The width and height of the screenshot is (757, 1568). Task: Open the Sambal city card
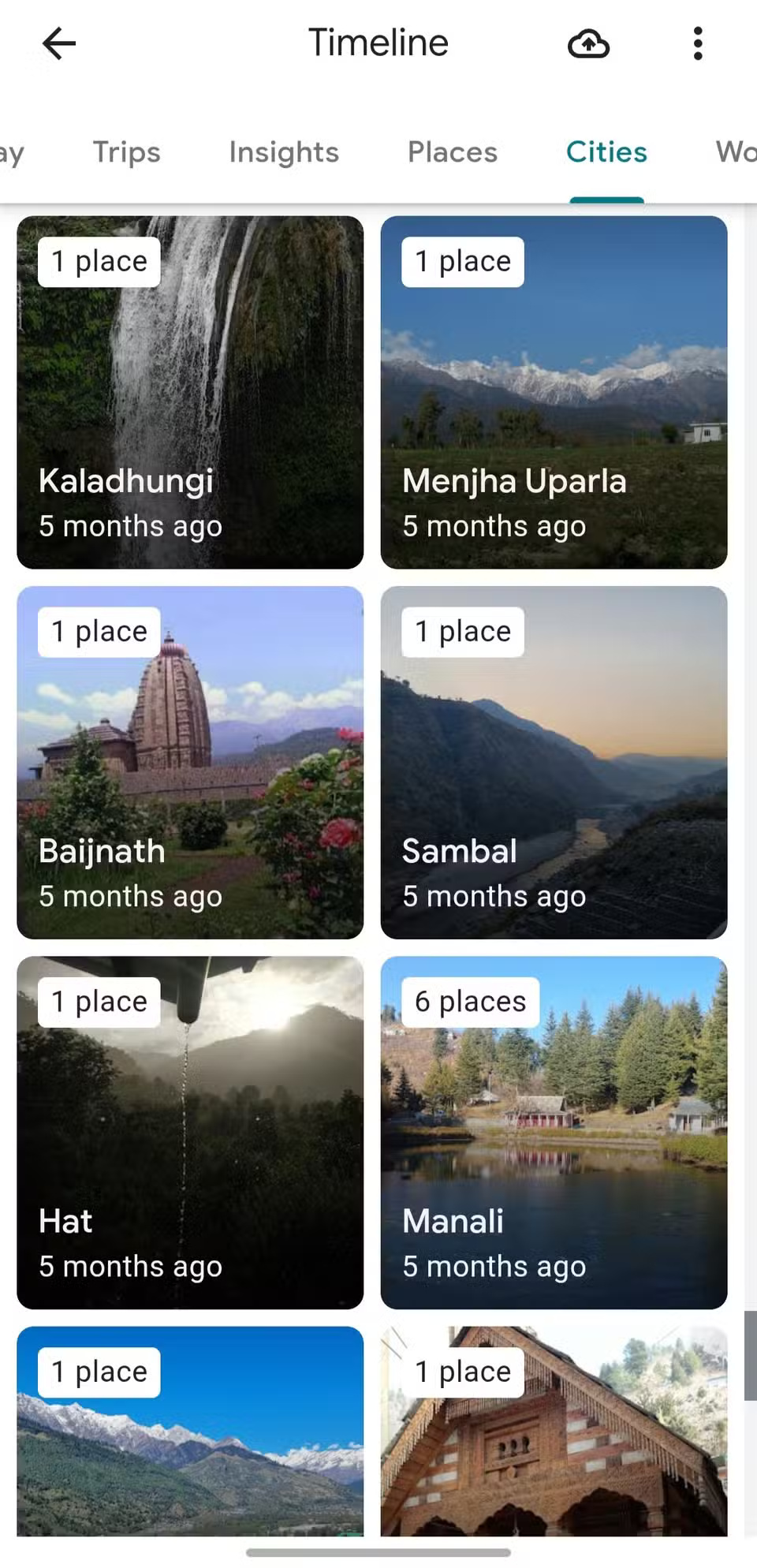(x=554, y=761)
